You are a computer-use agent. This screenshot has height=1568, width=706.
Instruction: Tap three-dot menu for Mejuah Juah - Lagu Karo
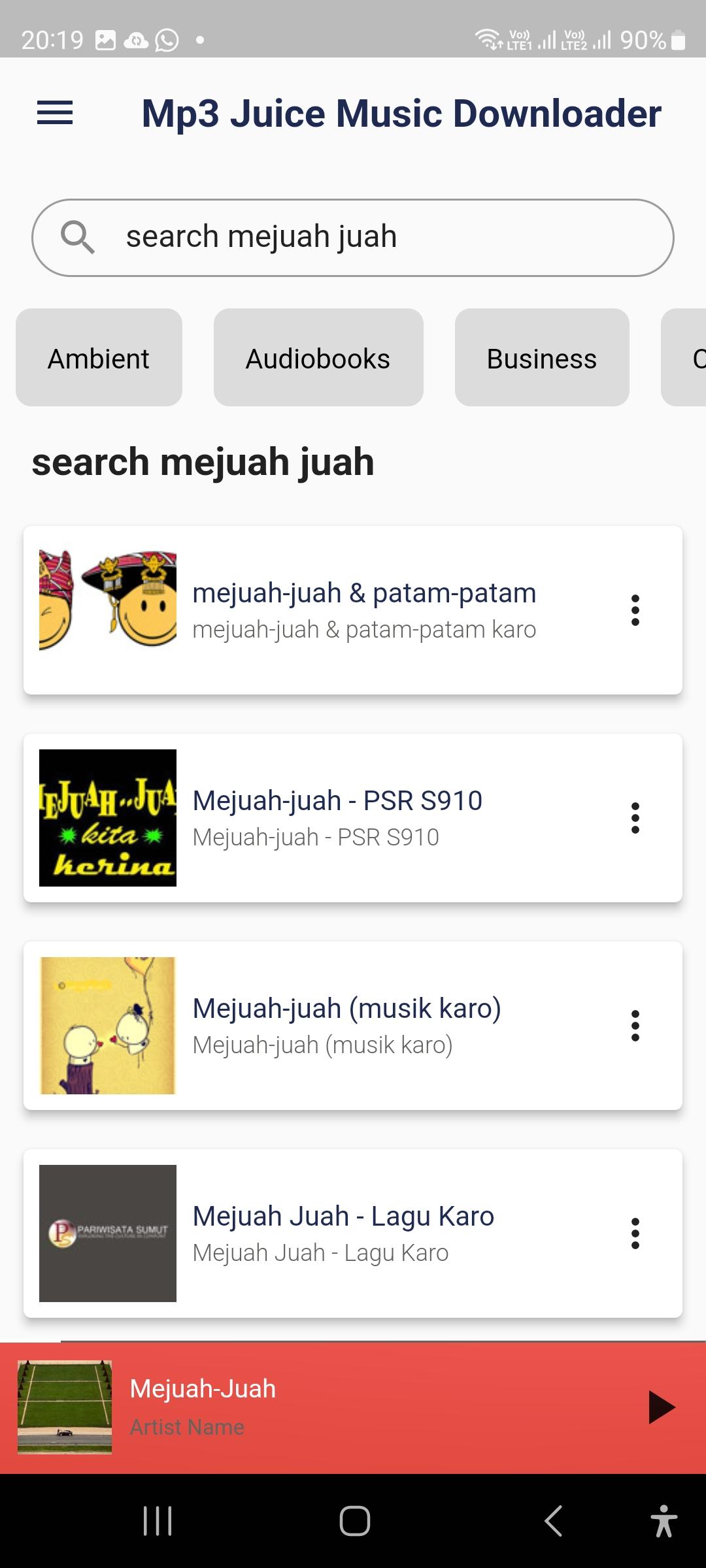[635, 1233]
